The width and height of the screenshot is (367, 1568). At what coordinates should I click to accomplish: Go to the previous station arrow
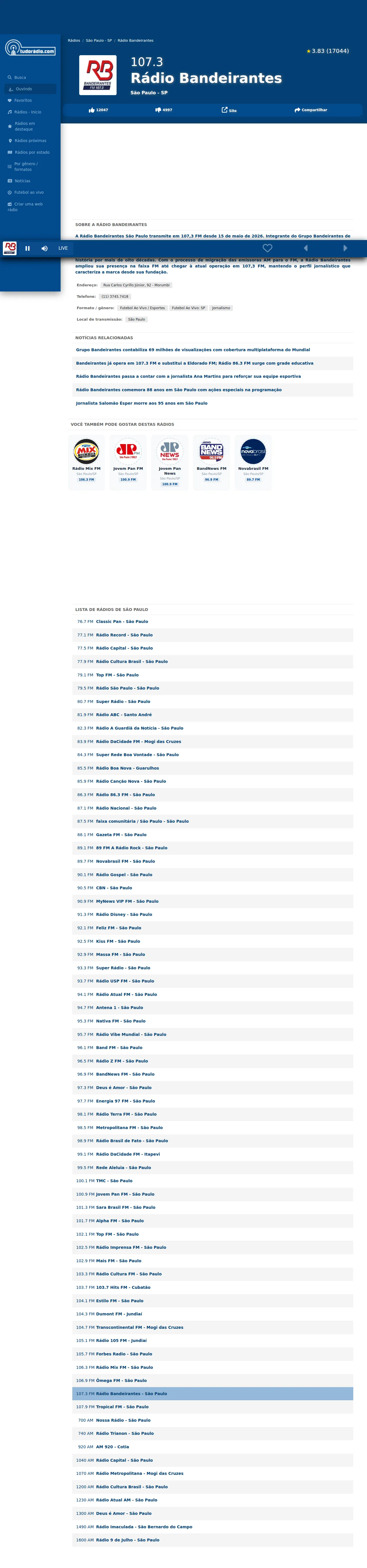coord(306,248)
